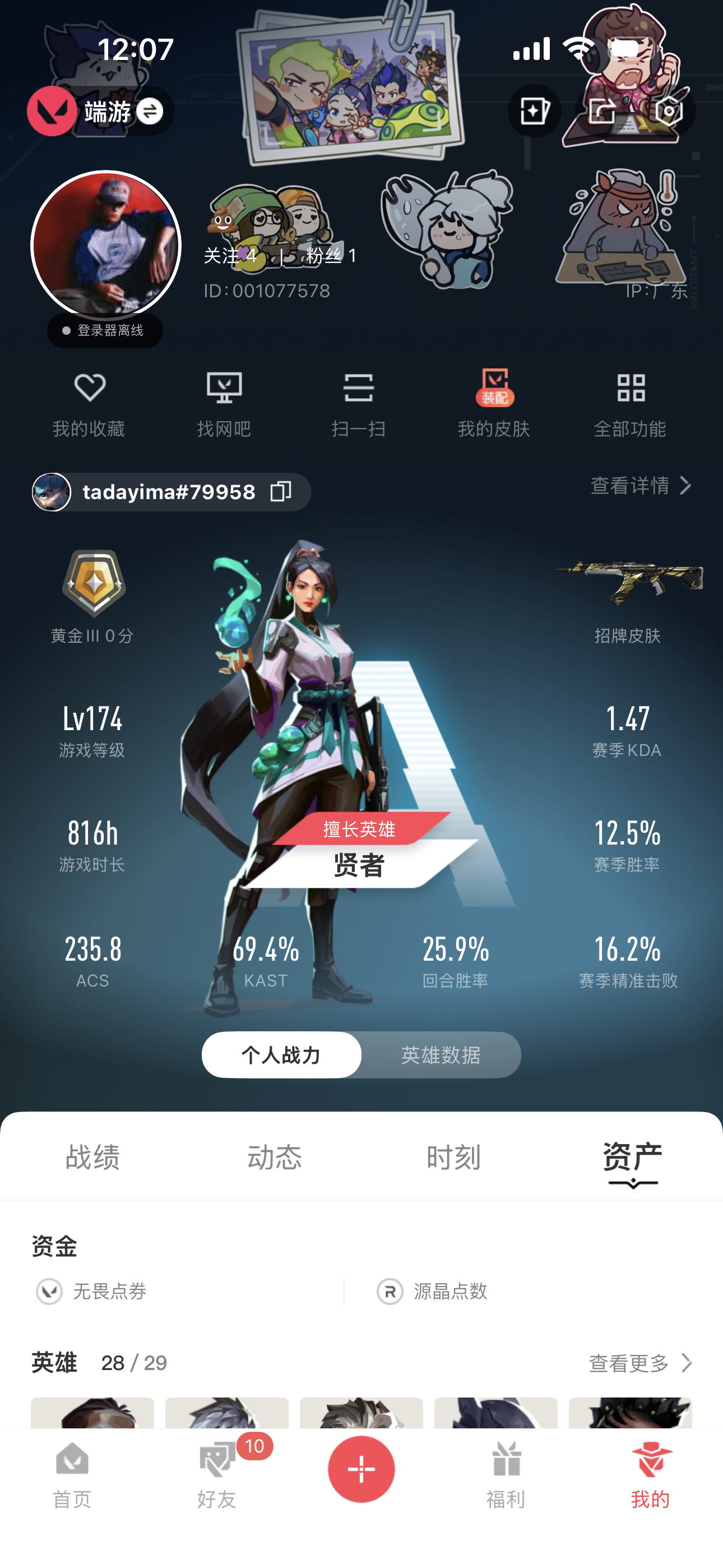Switch to 英雄数据 segment
Image resolution: width=723 pixels, height=1568 pixels.
[441, 1055]
